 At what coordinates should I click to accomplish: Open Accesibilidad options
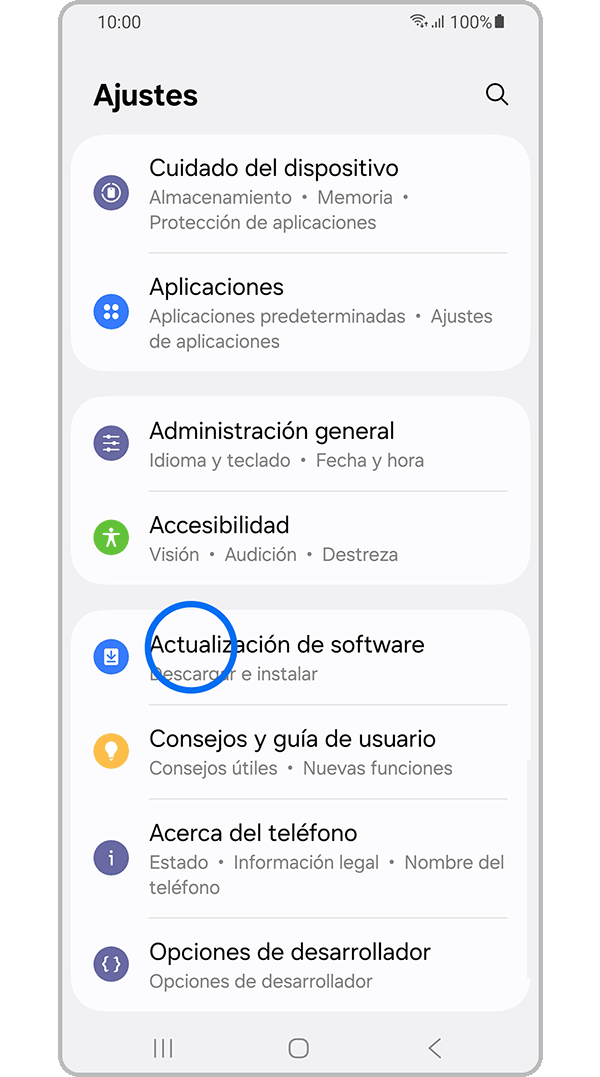(x=300, y=538)
